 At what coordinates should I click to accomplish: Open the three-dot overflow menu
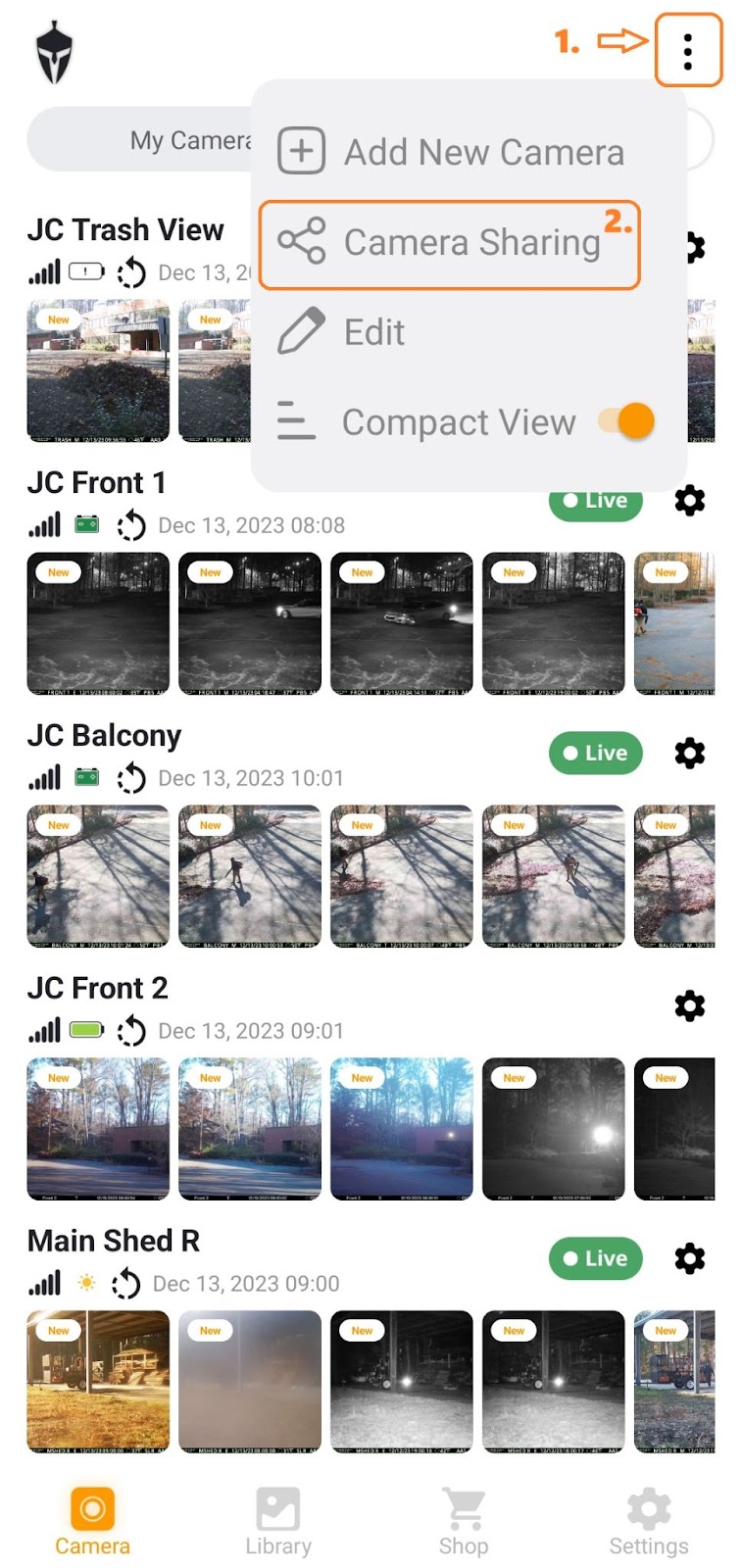tap(688, 51)
